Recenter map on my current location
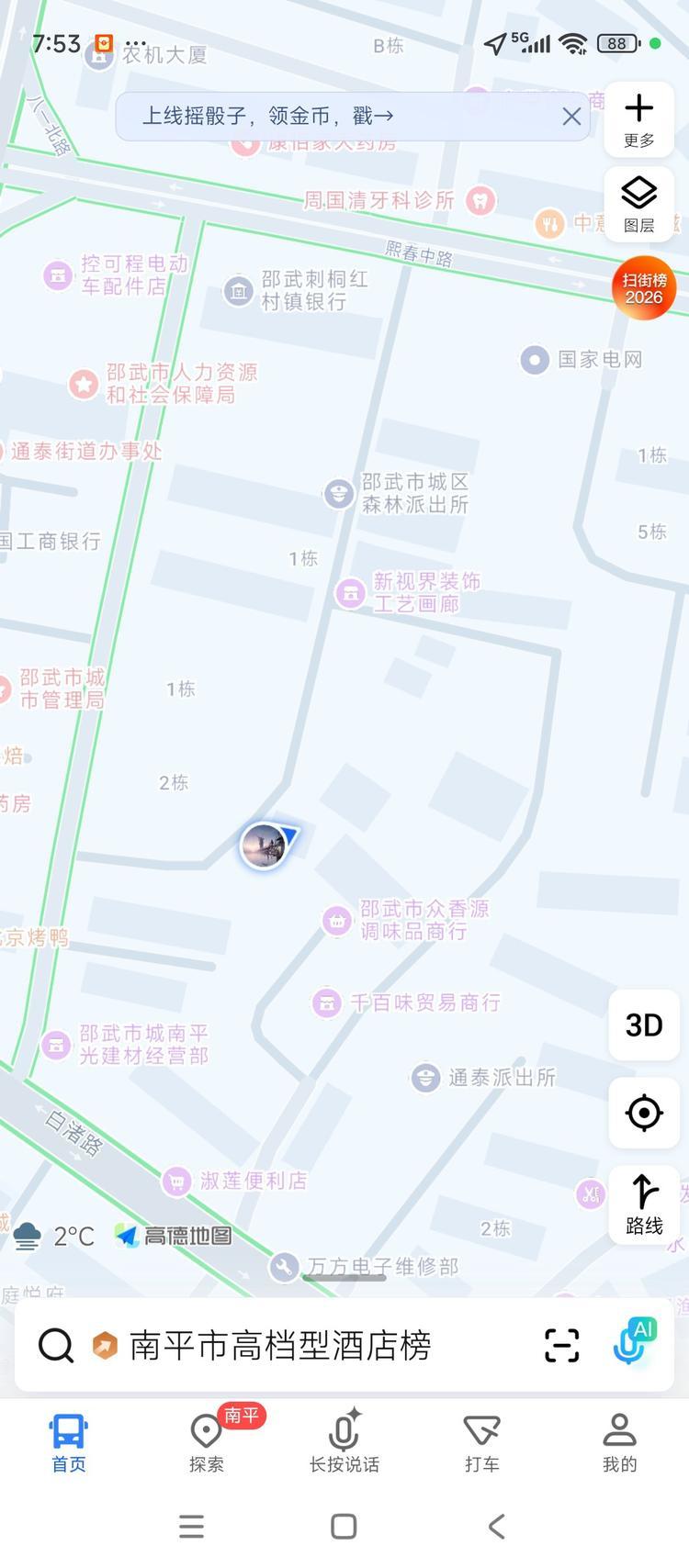This screenshot has width=689, height=1568. (x=644, y=1113)
